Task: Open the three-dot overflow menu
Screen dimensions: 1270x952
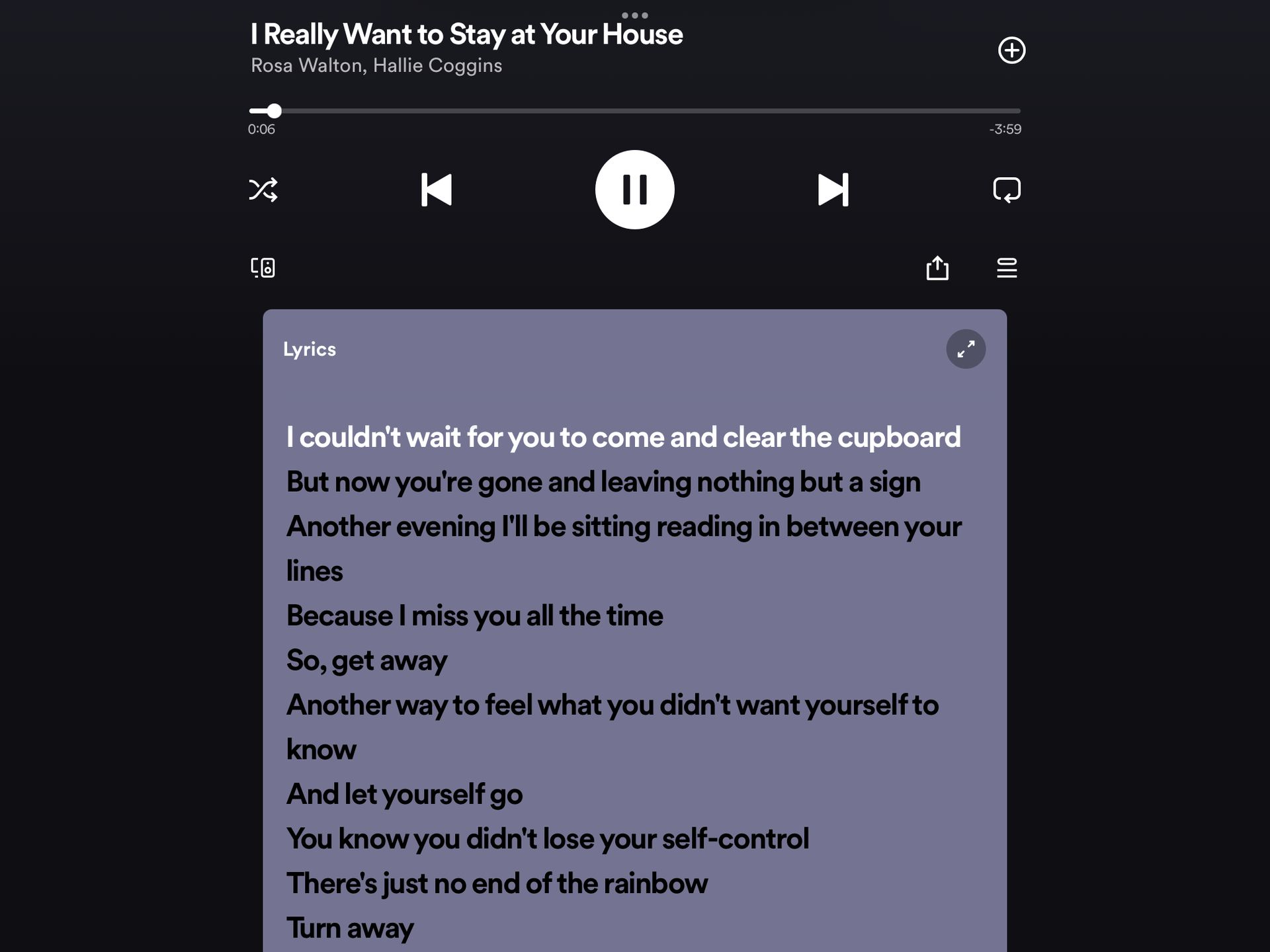Action: coord(634,15)
